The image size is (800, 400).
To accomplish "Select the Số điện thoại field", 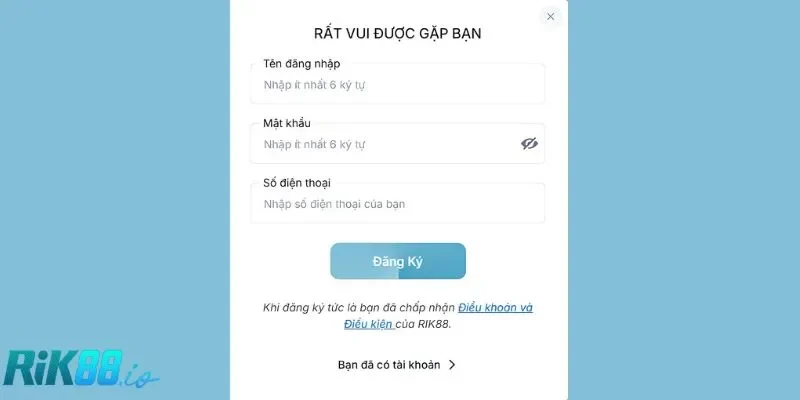I will pyautogui.click(x=397, y=204).
